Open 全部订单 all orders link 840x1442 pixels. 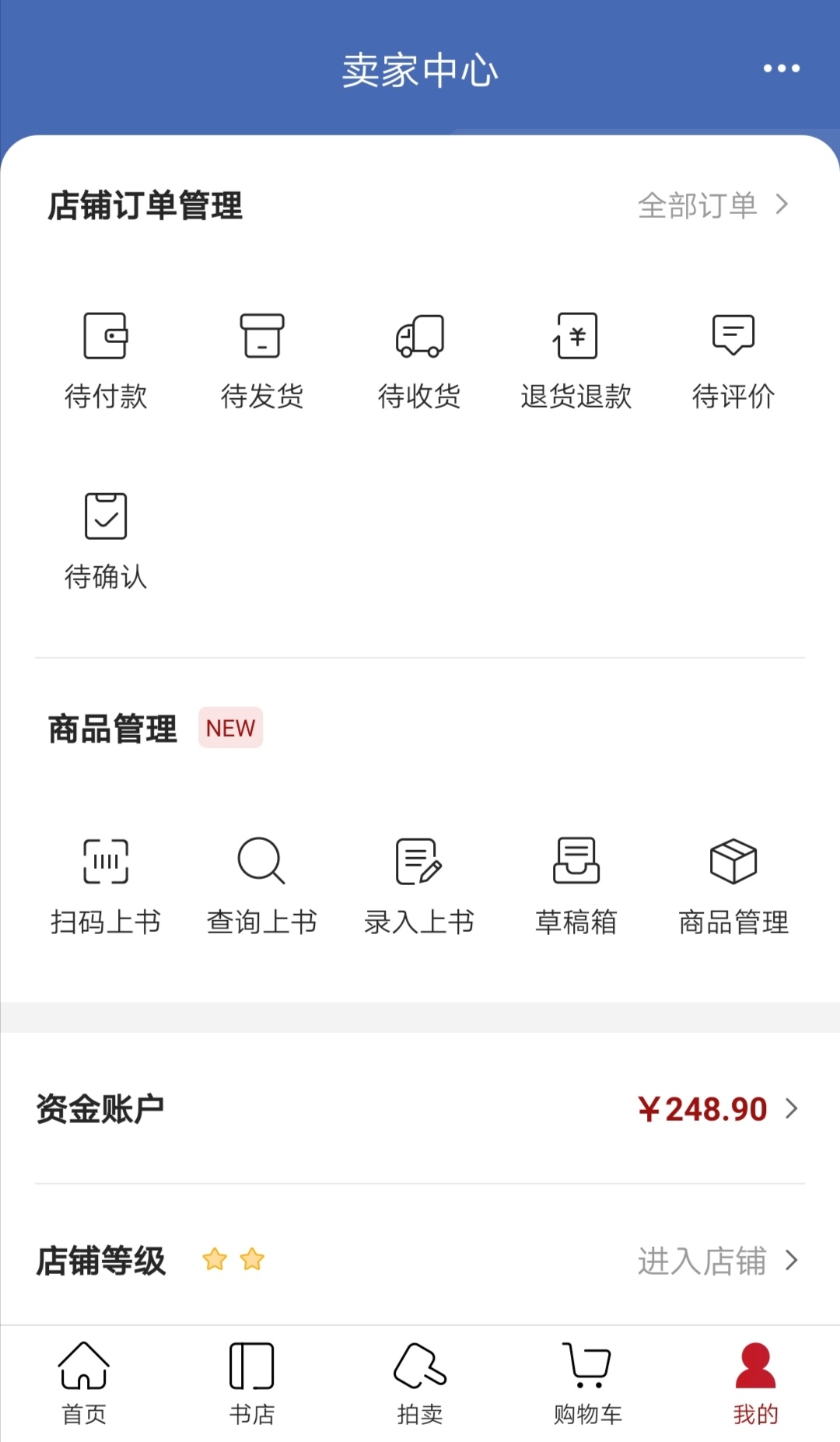pyautogui.click(x=713, y=205)
